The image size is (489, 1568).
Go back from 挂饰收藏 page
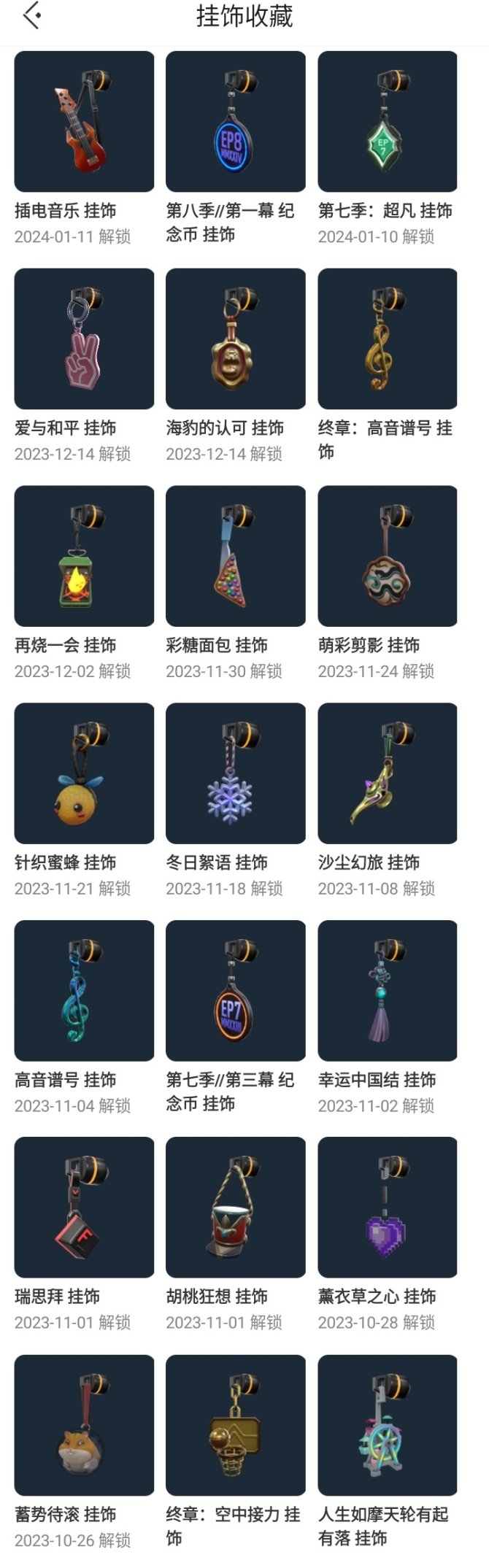[x=31, y=16]
